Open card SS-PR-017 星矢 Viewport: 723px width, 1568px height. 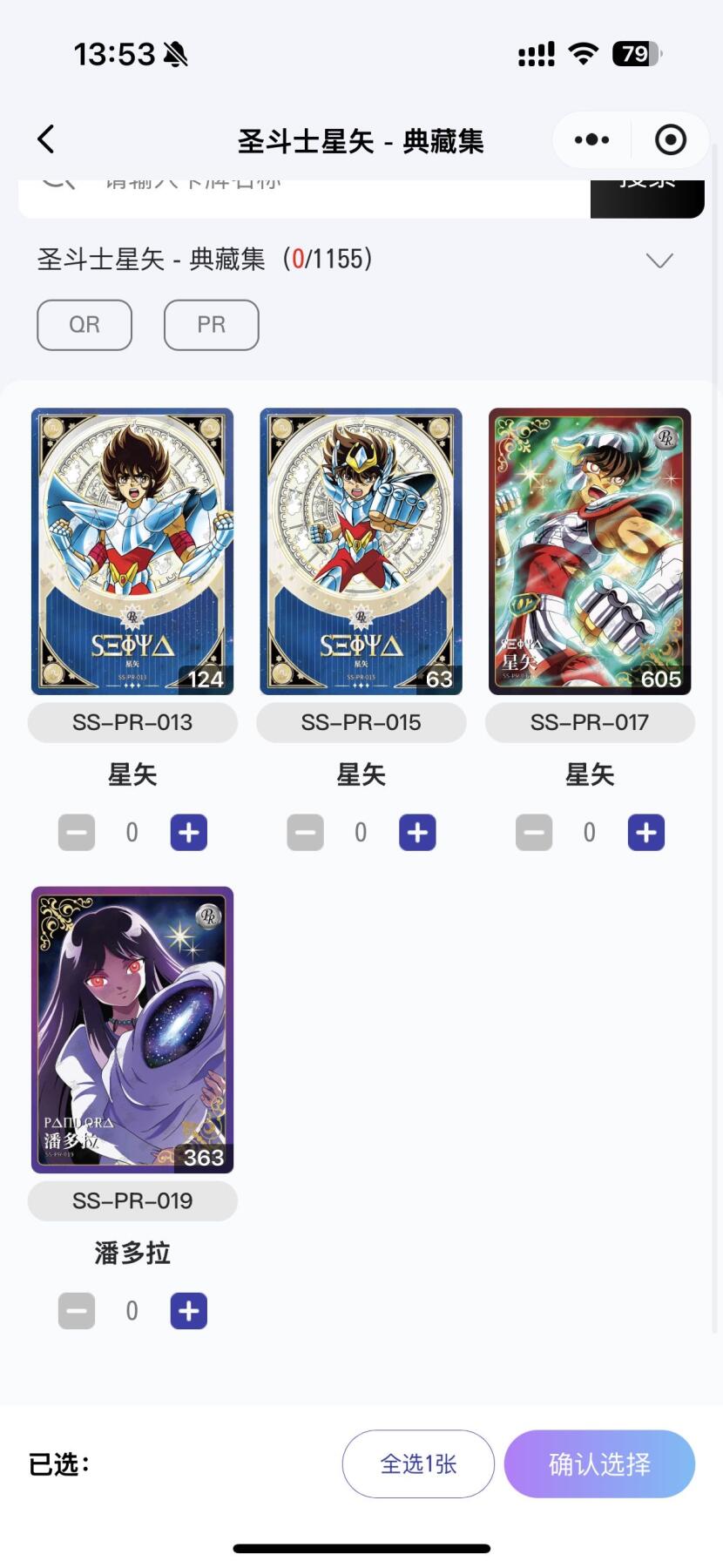pyautogui.click(x=590, y=551)
